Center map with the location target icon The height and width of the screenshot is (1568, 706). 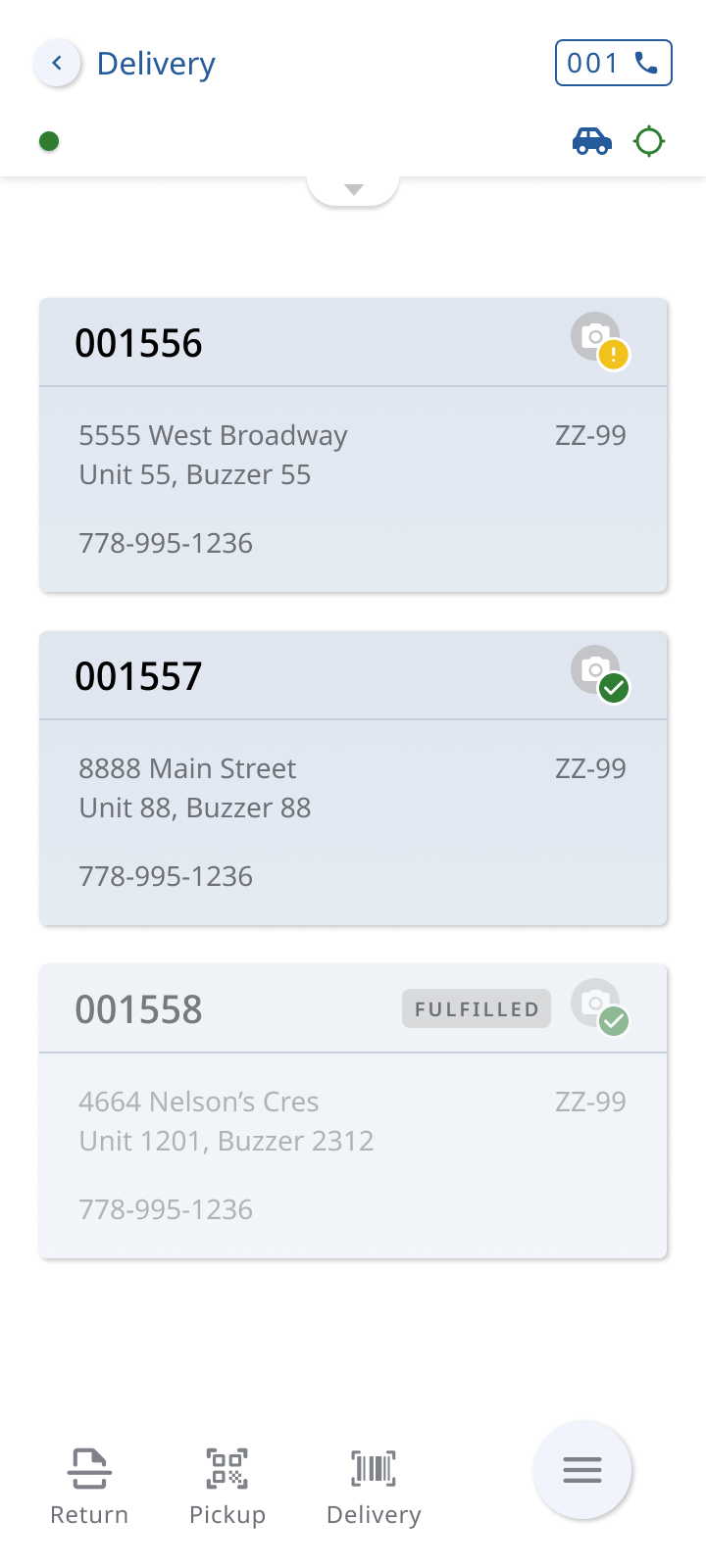pos(649,141)
